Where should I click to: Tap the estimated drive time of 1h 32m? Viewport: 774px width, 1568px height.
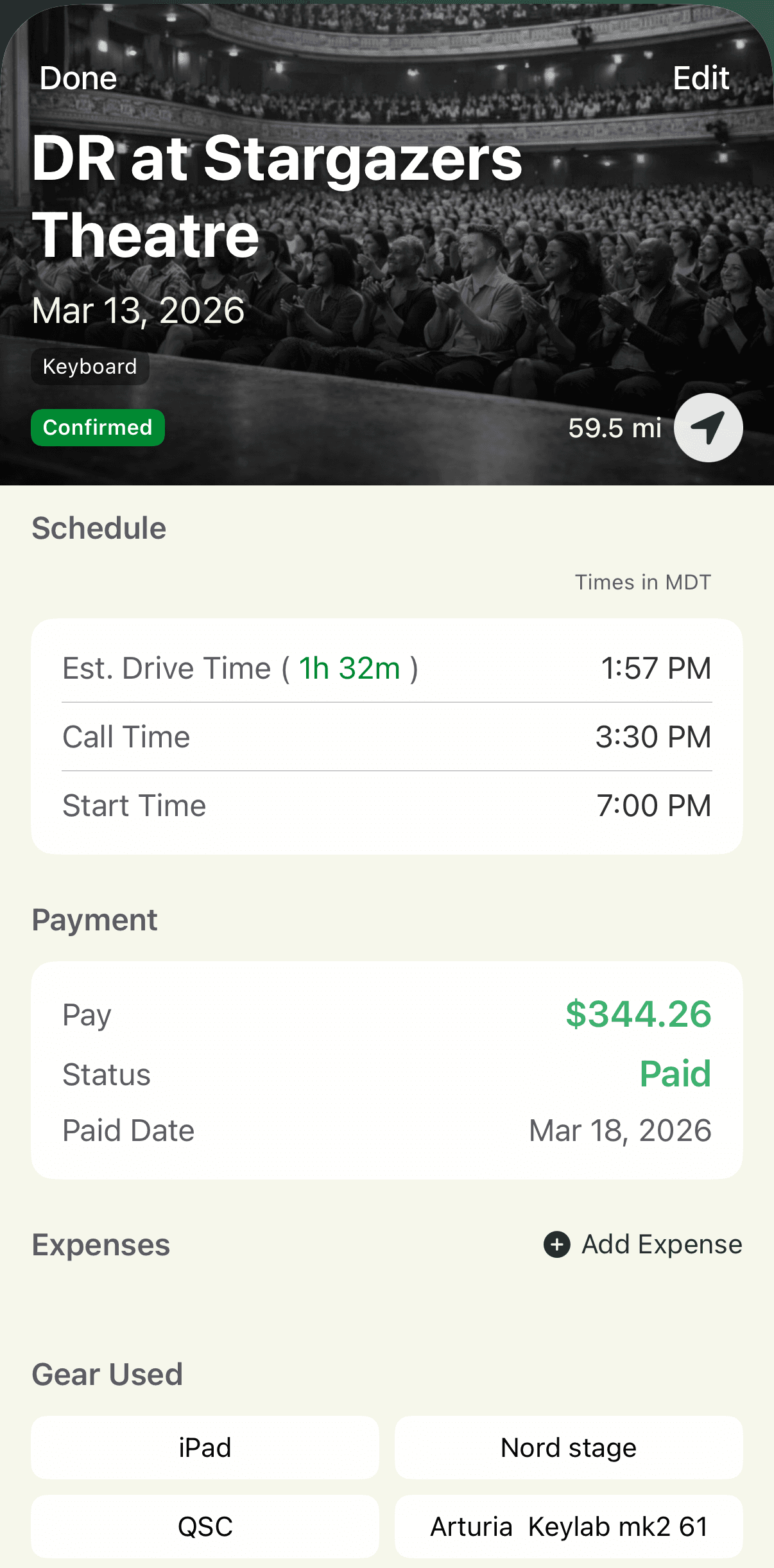350,668
